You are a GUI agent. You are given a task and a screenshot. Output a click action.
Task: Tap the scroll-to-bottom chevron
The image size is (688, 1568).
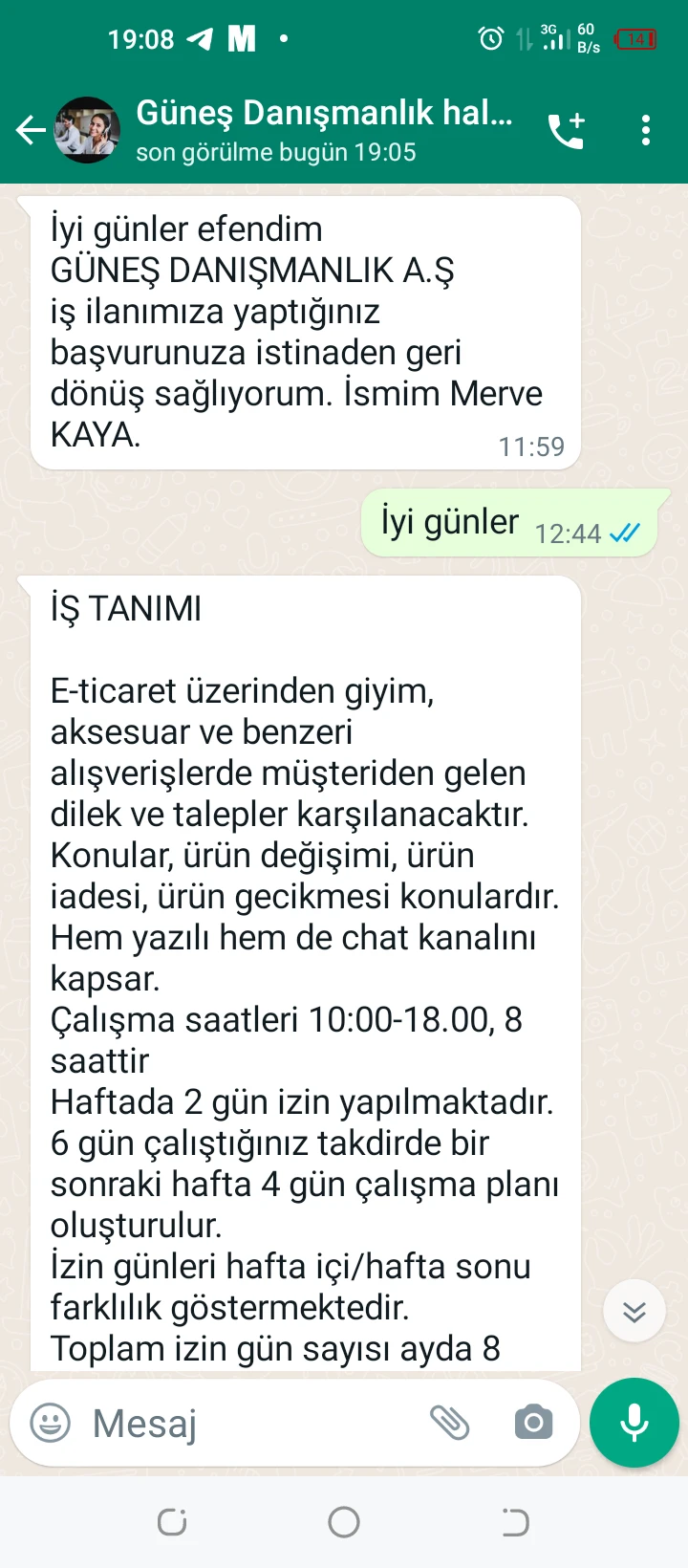coord(634,1311)
